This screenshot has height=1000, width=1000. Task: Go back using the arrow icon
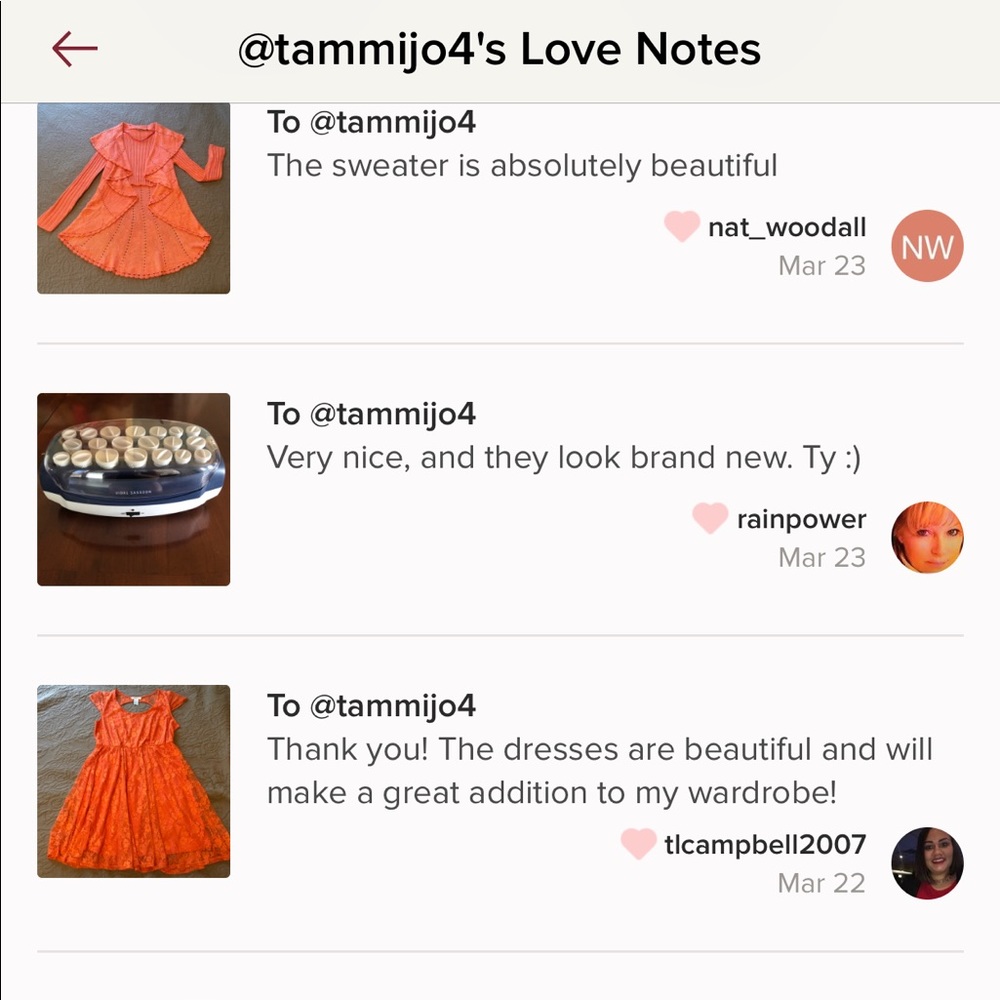75,48
